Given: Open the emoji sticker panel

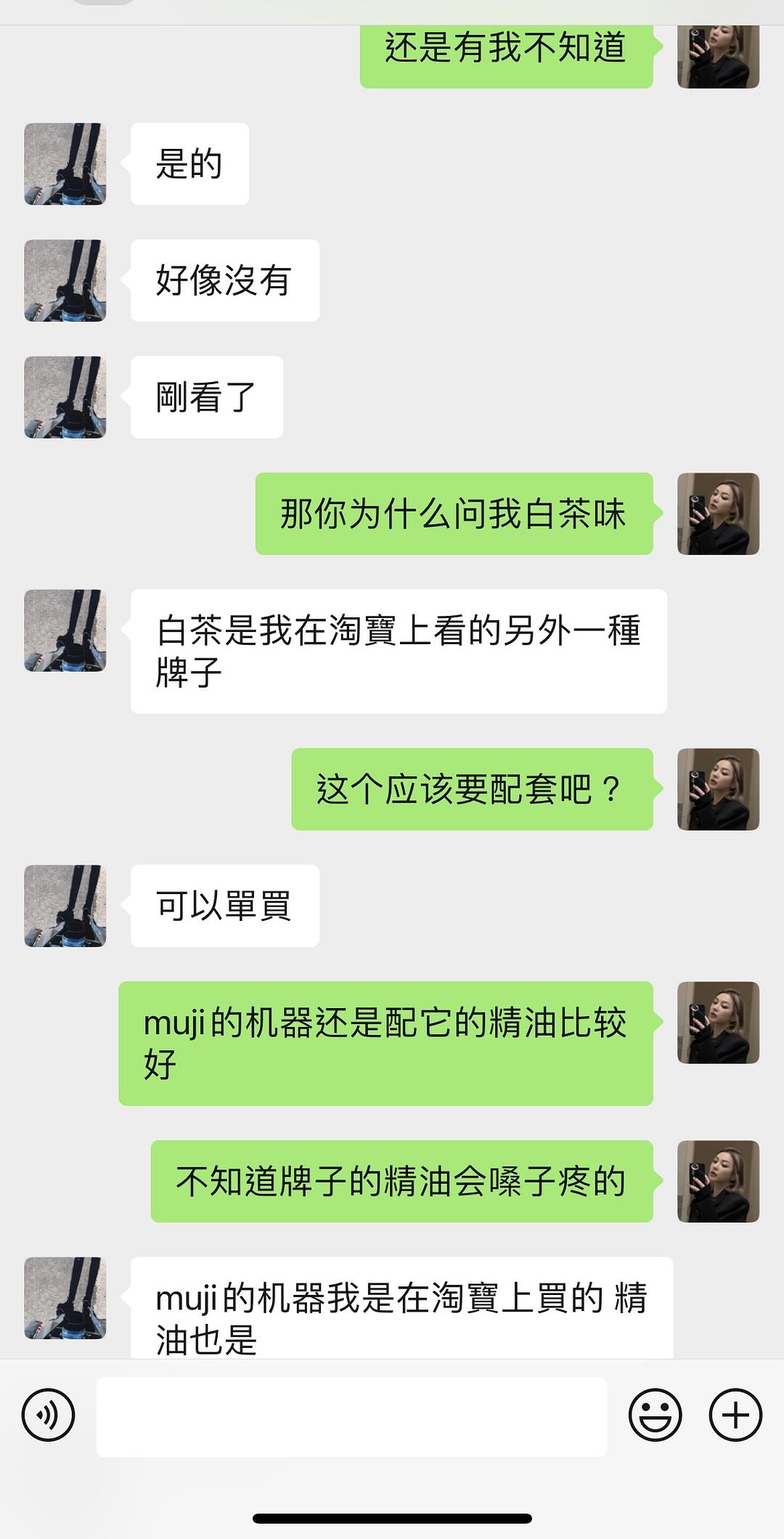Looking at the screenshot, I should pos(655,1415).
